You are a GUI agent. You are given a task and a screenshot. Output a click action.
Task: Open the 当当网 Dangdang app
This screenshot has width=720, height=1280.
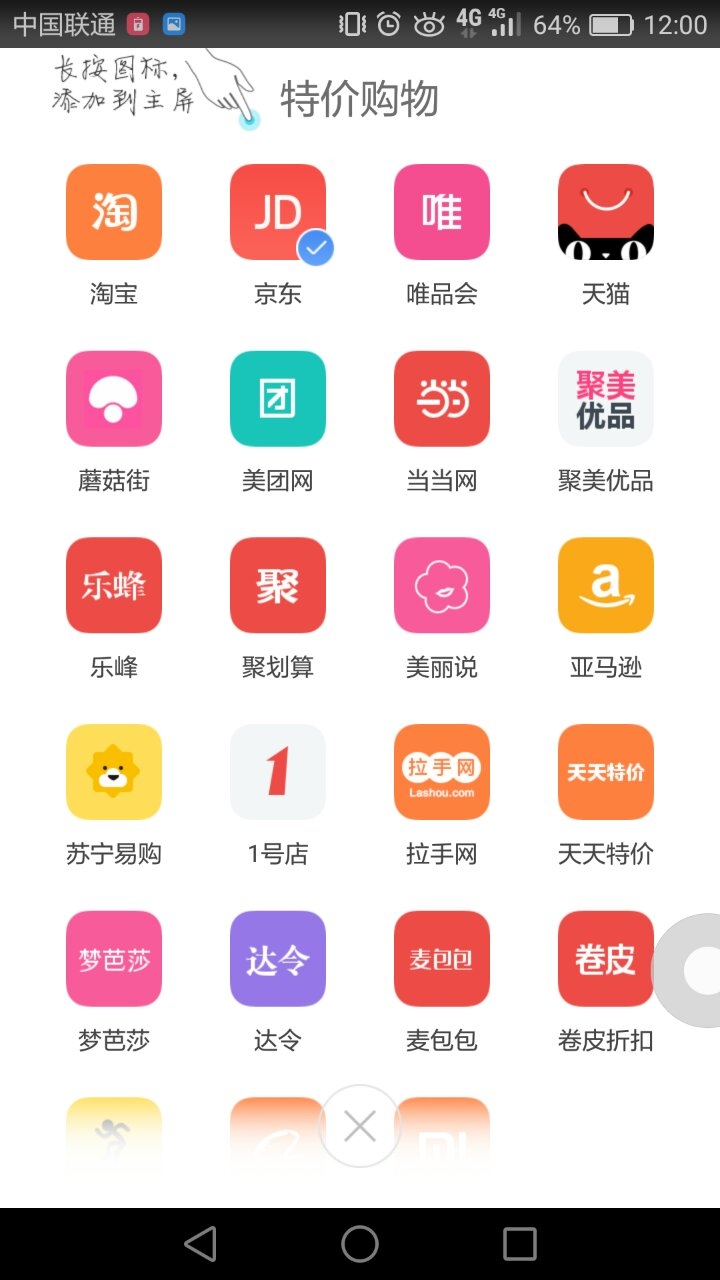pos(441,398)
